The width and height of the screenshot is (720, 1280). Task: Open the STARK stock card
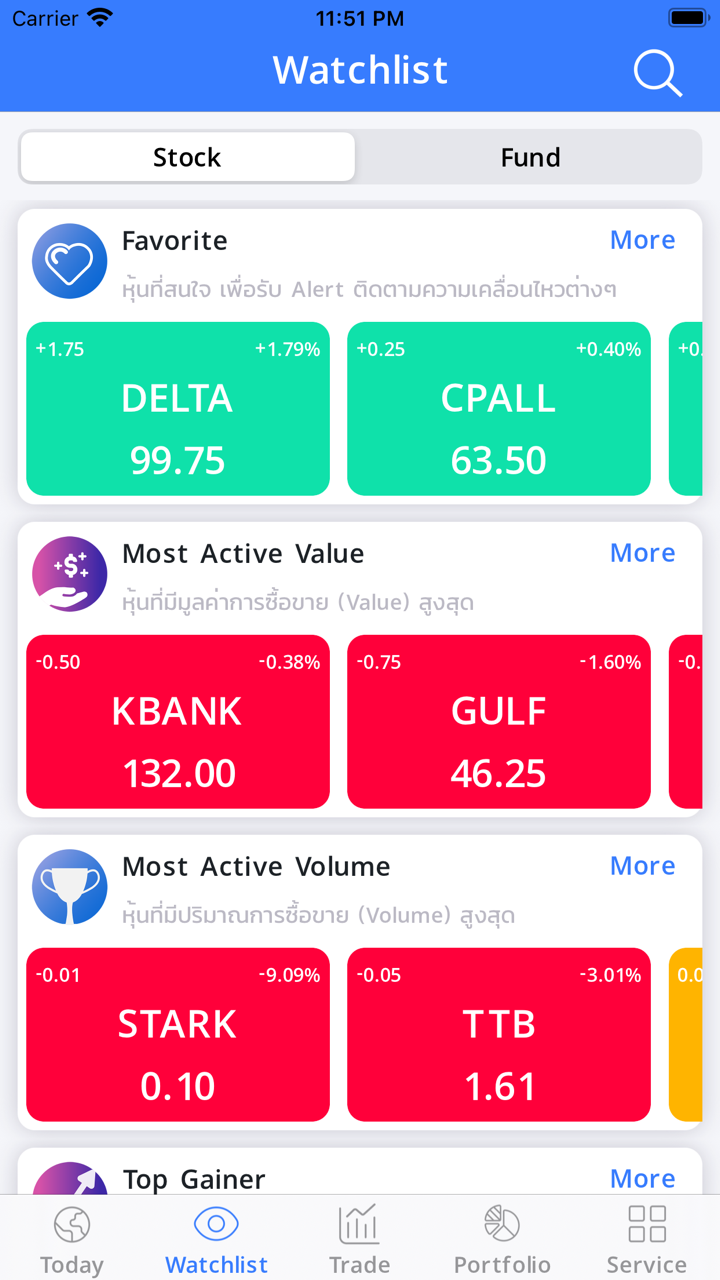click(178, 1035)
